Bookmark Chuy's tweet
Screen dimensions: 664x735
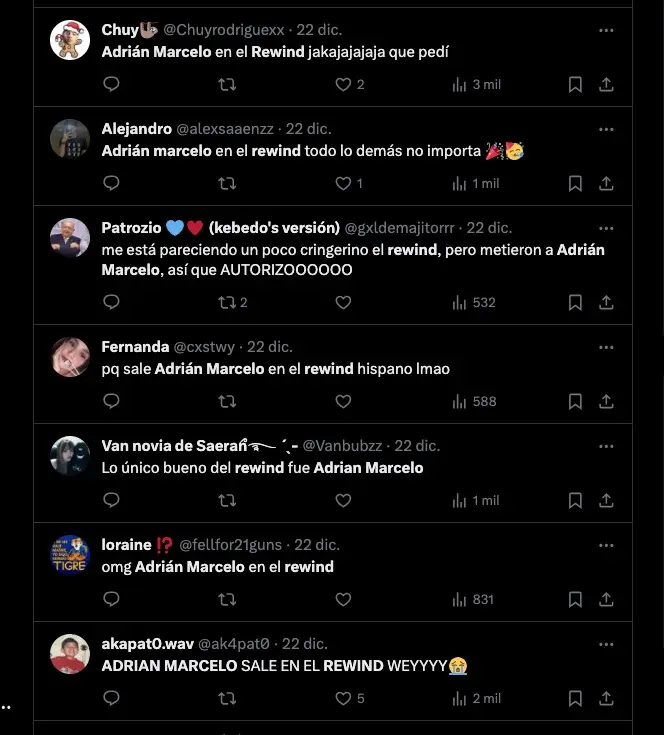pos(575,85)
